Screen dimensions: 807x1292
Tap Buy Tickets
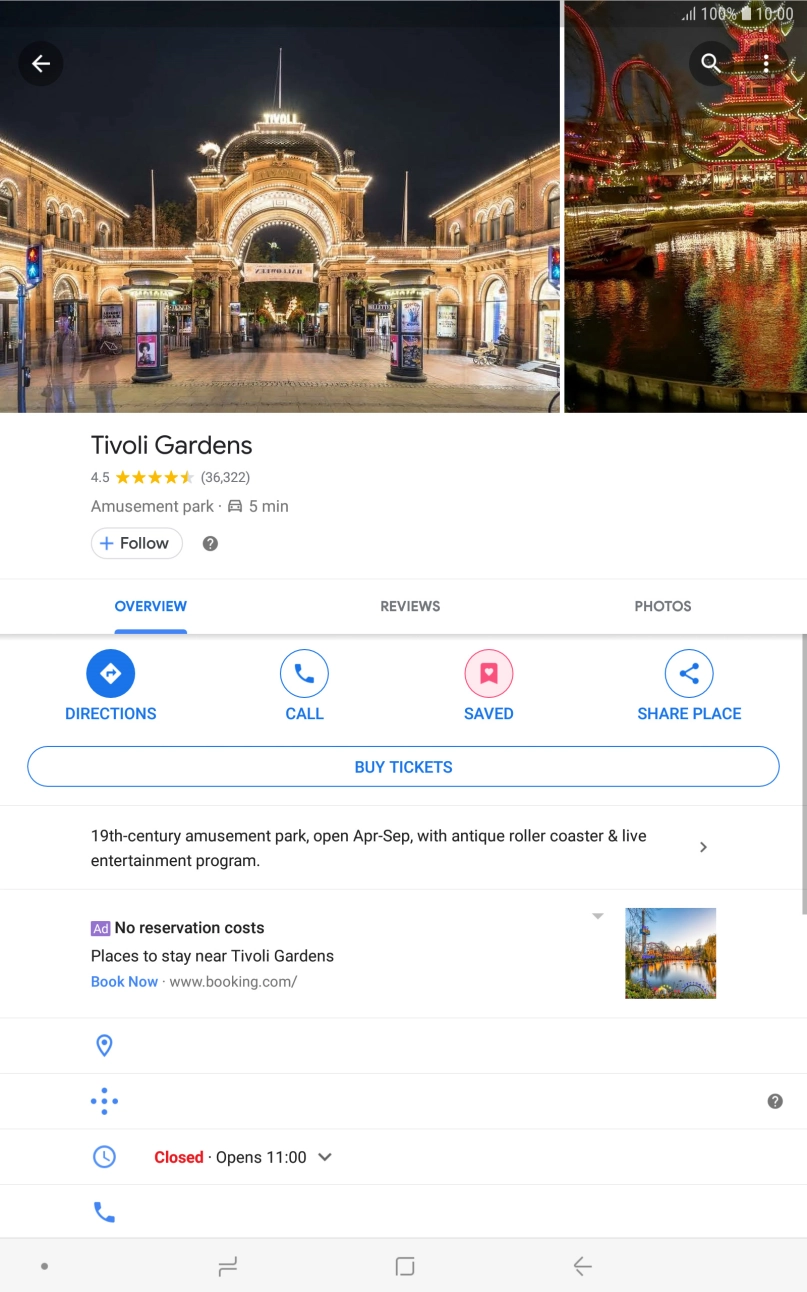[403, 767]
